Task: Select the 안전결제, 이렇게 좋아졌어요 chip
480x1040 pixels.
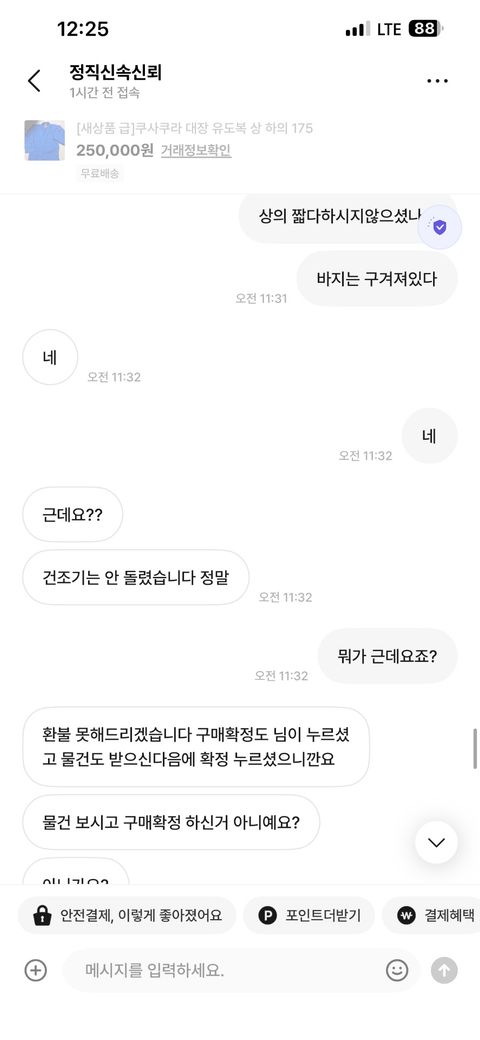Action: [127, 916]
